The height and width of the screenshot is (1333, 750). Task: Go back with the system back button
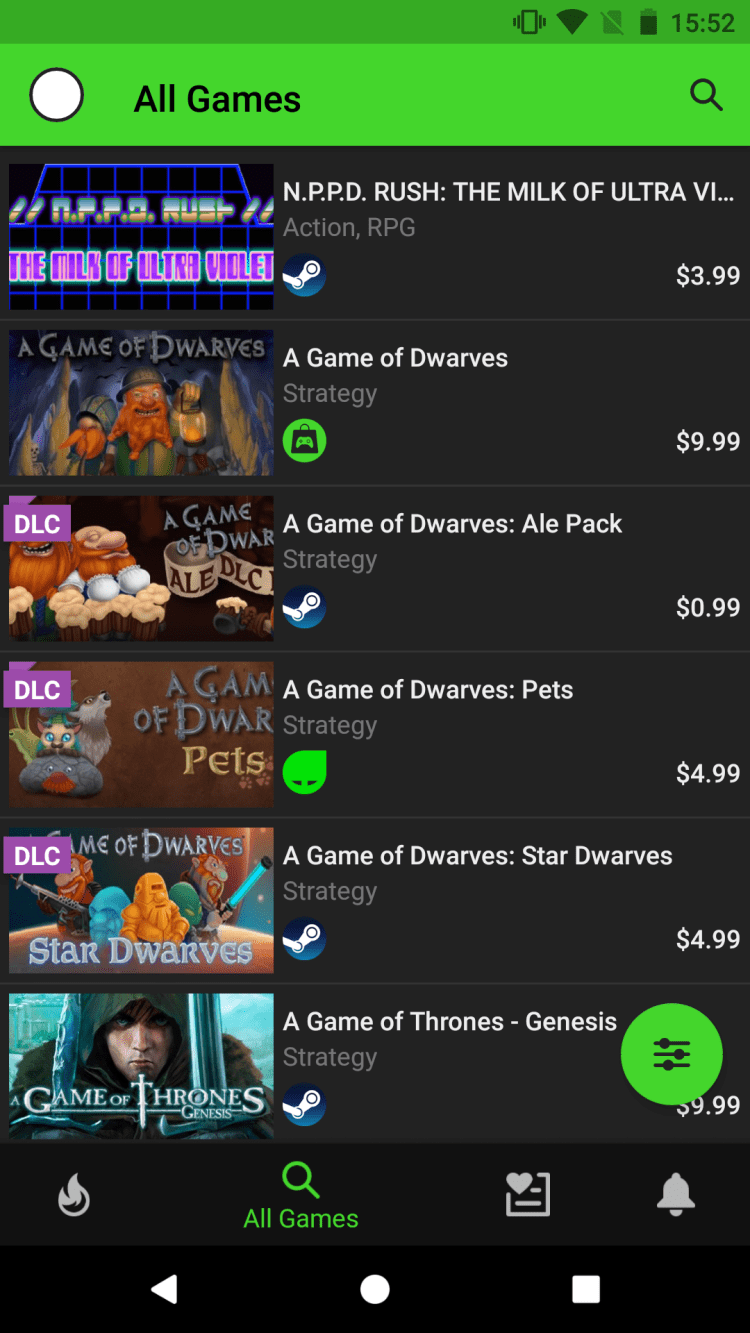[164, 1289]
